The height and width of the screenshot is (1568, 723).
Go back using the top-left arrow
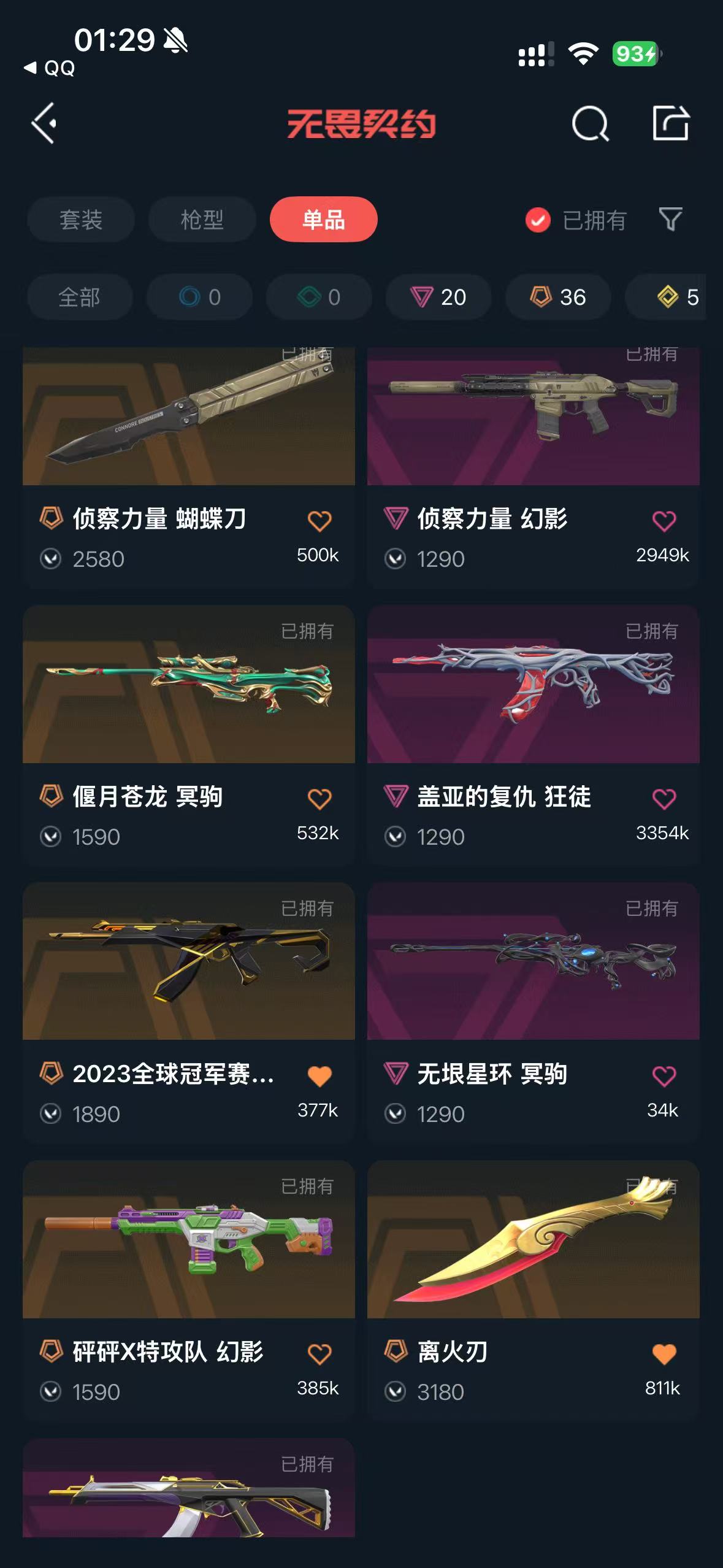[x=44, y=123]
